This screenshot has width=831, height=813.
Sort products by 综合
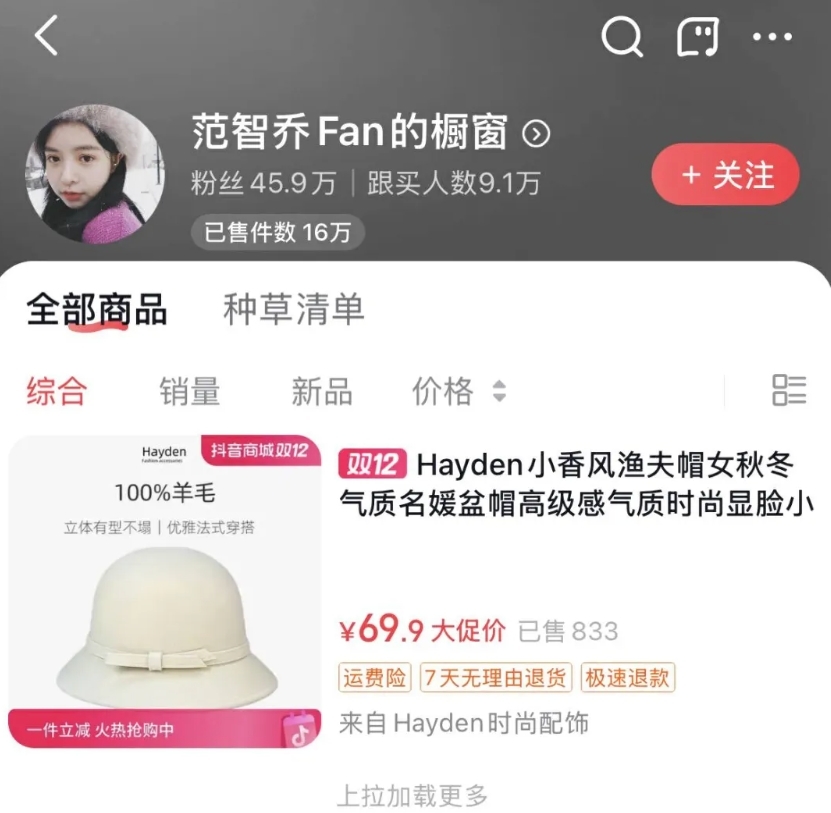tap(57, 391)
